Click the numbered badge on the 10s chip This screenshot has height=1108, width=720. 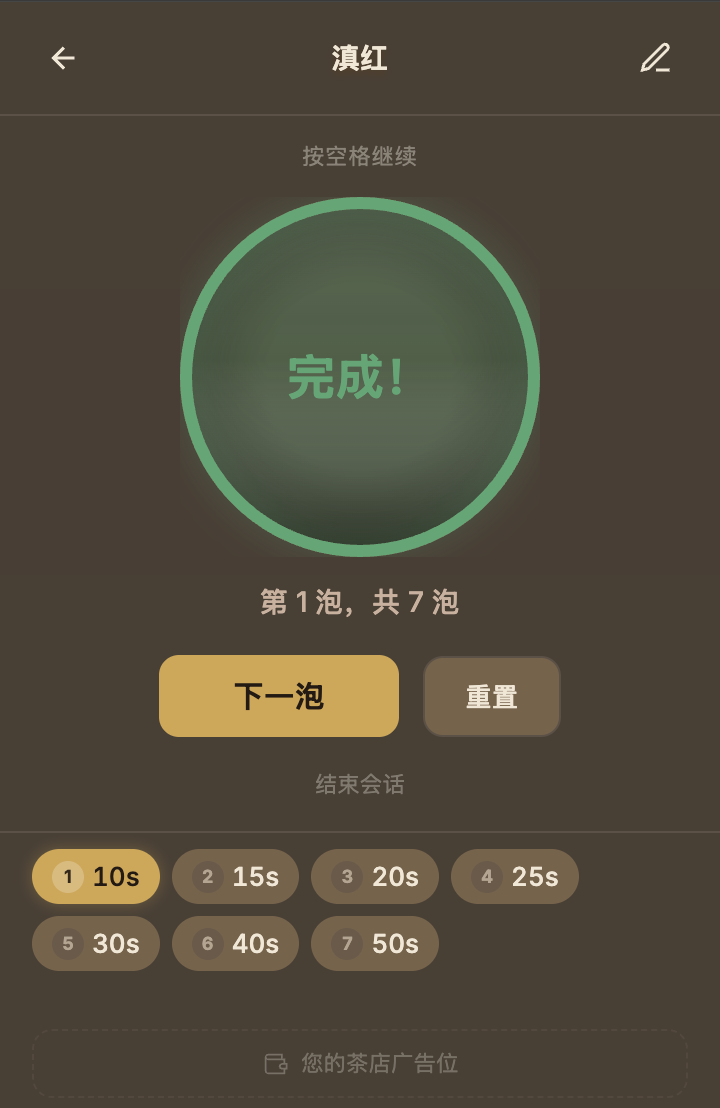pyautogui.click(x=66, y=876)
